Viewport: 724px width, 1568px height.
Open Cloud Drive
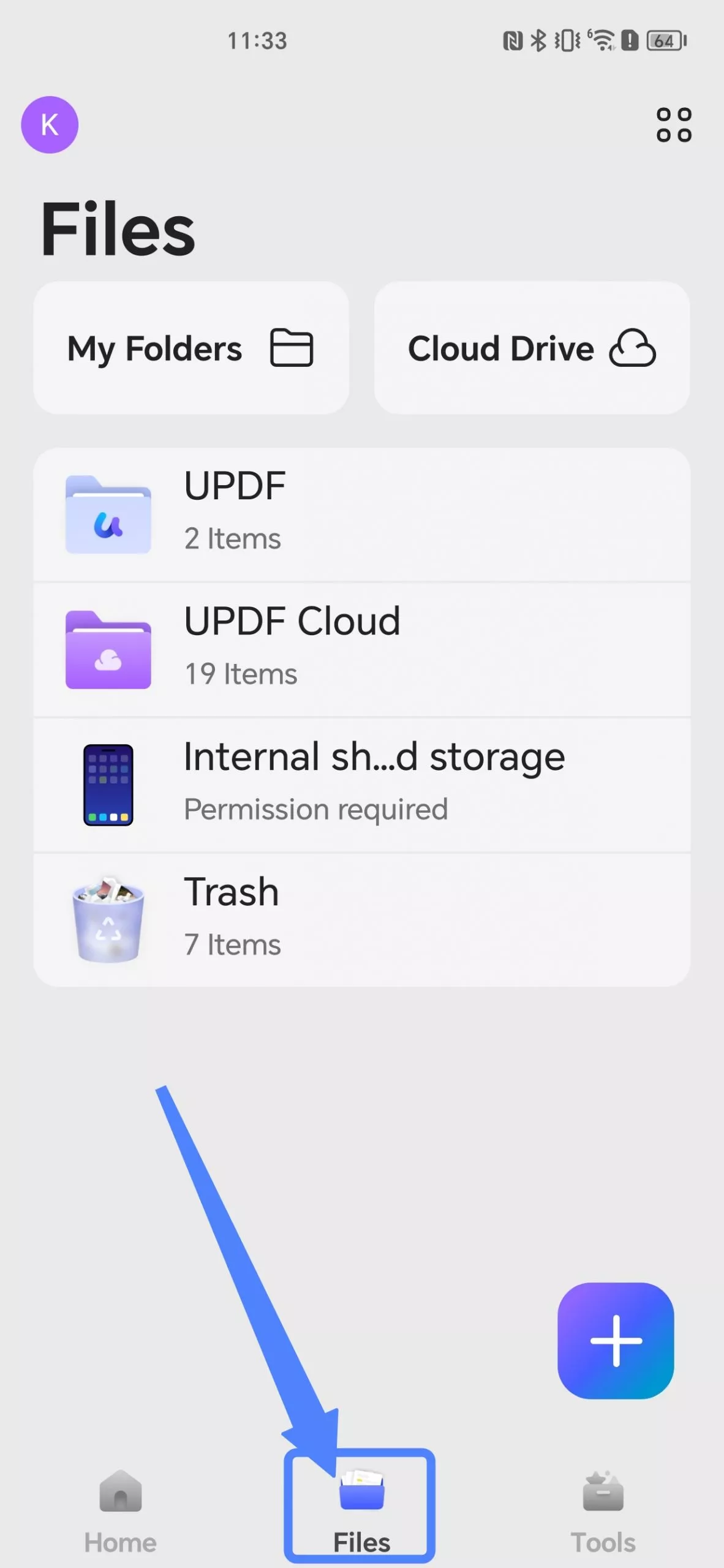[531, 348]
